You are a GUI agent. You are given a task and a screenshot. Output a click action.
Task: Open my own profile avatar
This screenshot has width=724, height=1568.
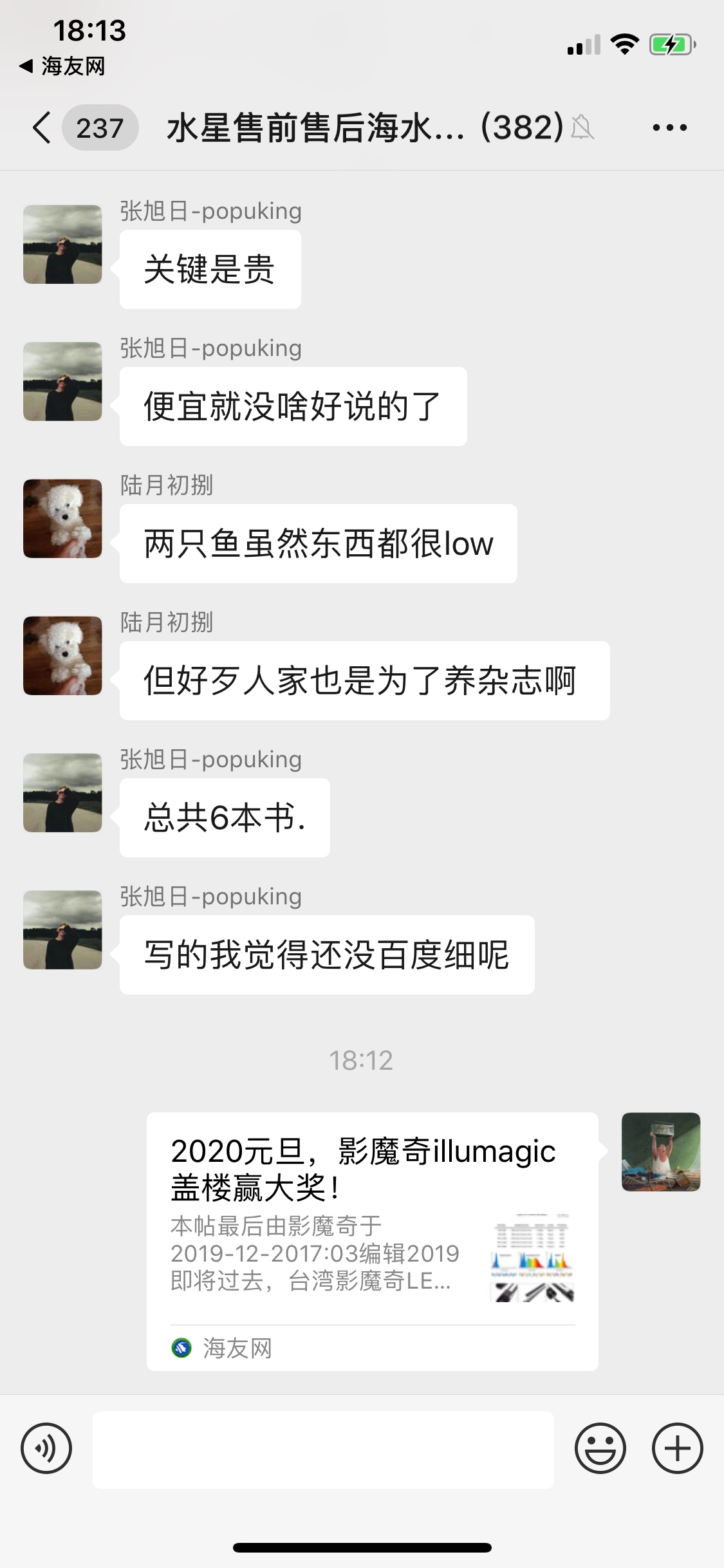pyautogui.click(x=660, y=1152)
